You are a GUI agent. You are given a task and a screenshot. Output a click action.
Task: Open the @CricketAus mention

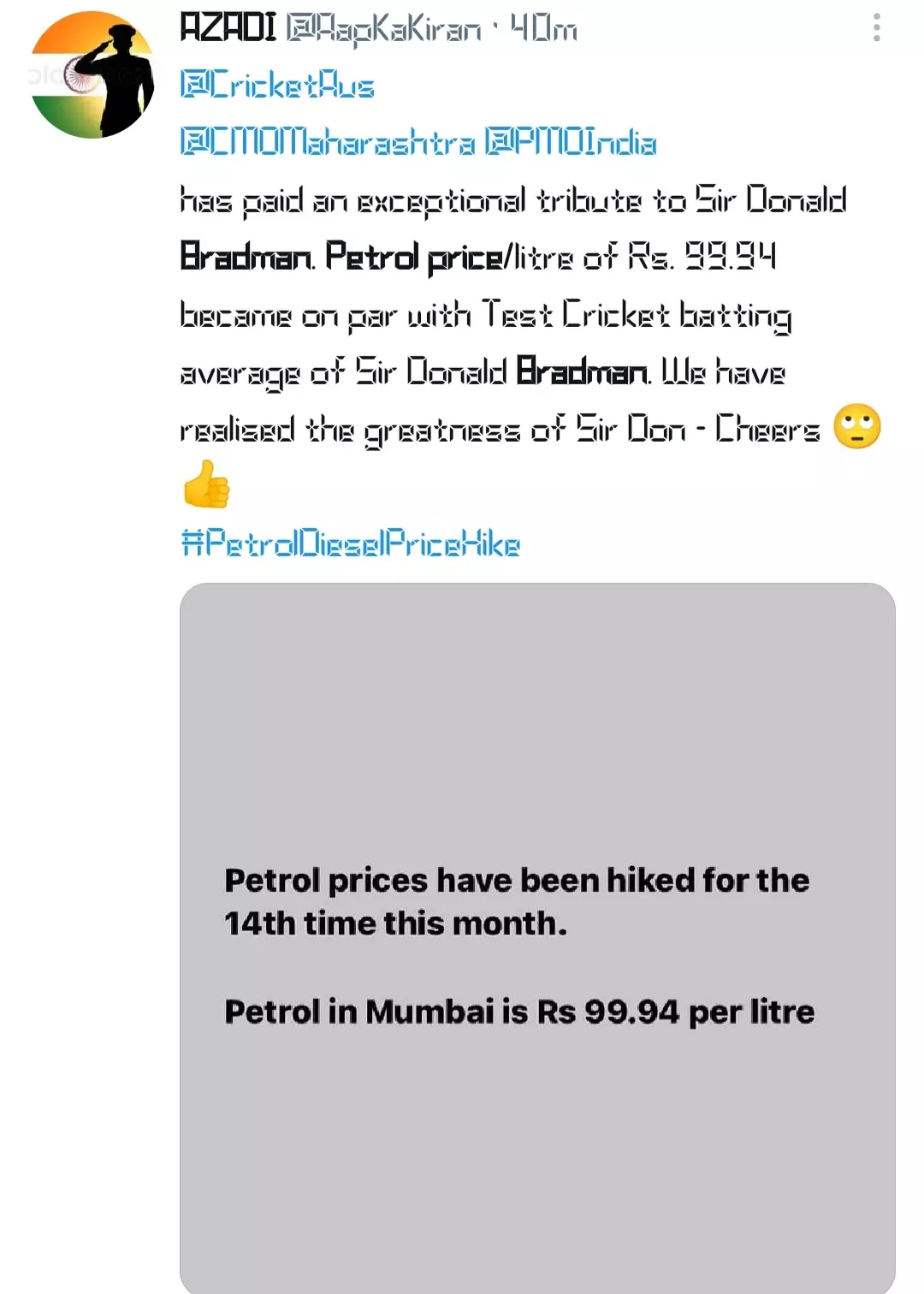tap(277, 86)
